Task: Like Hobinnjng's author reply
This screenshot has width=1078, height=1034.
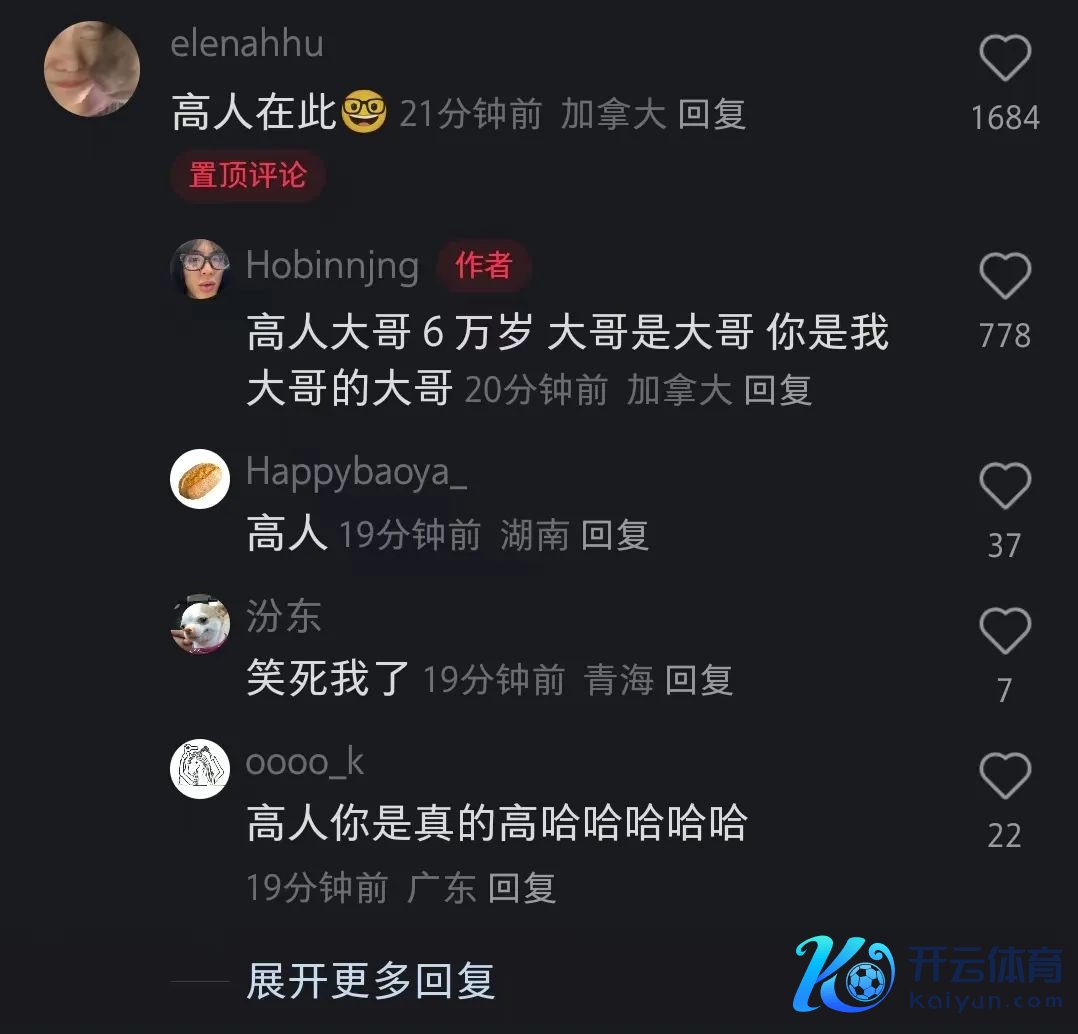Action: coord(1004,277)
